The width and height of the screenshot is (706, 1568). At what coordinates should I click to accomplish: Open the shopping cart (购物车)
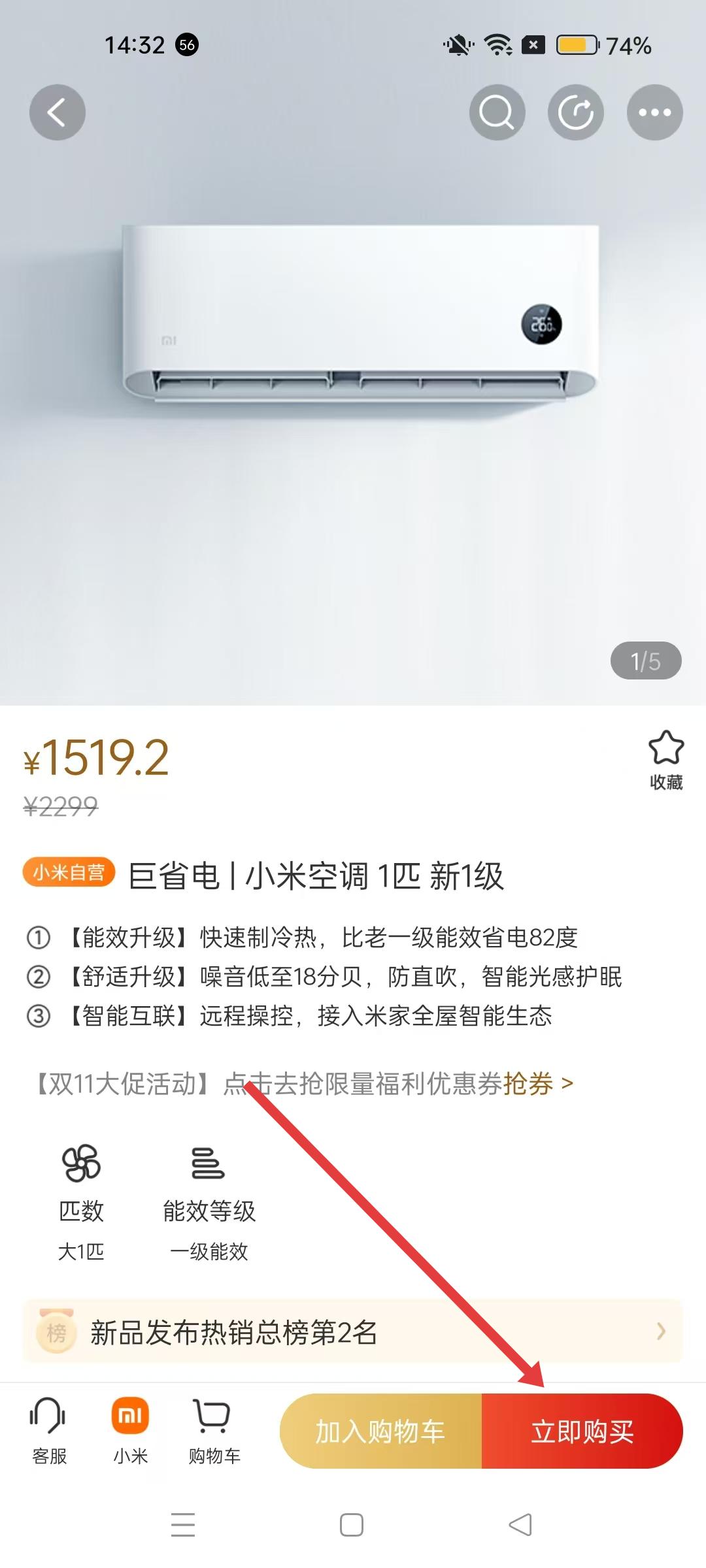214,1431
